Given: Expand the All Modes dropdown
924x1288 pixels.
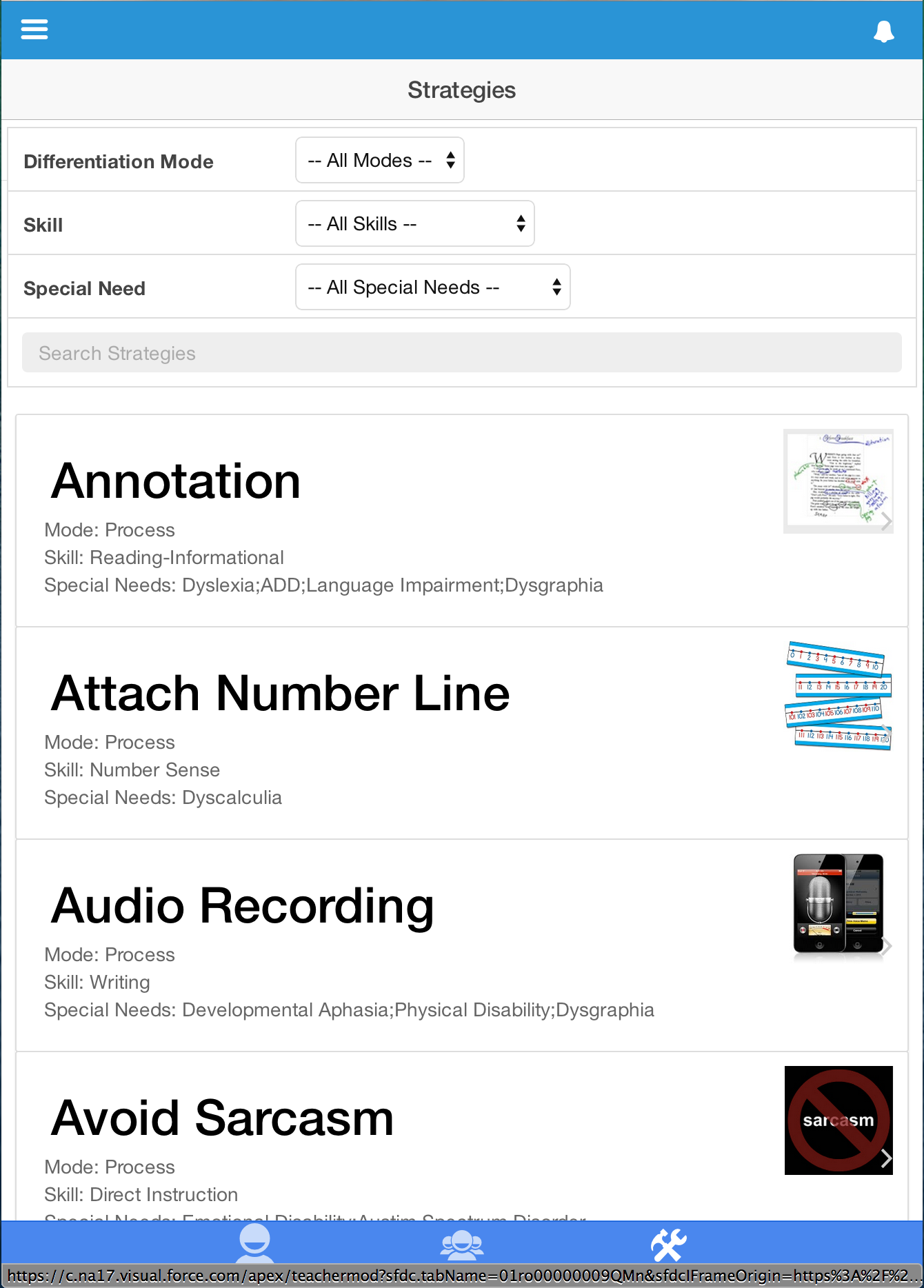Looking at the screenshot, I should point(380,161).
